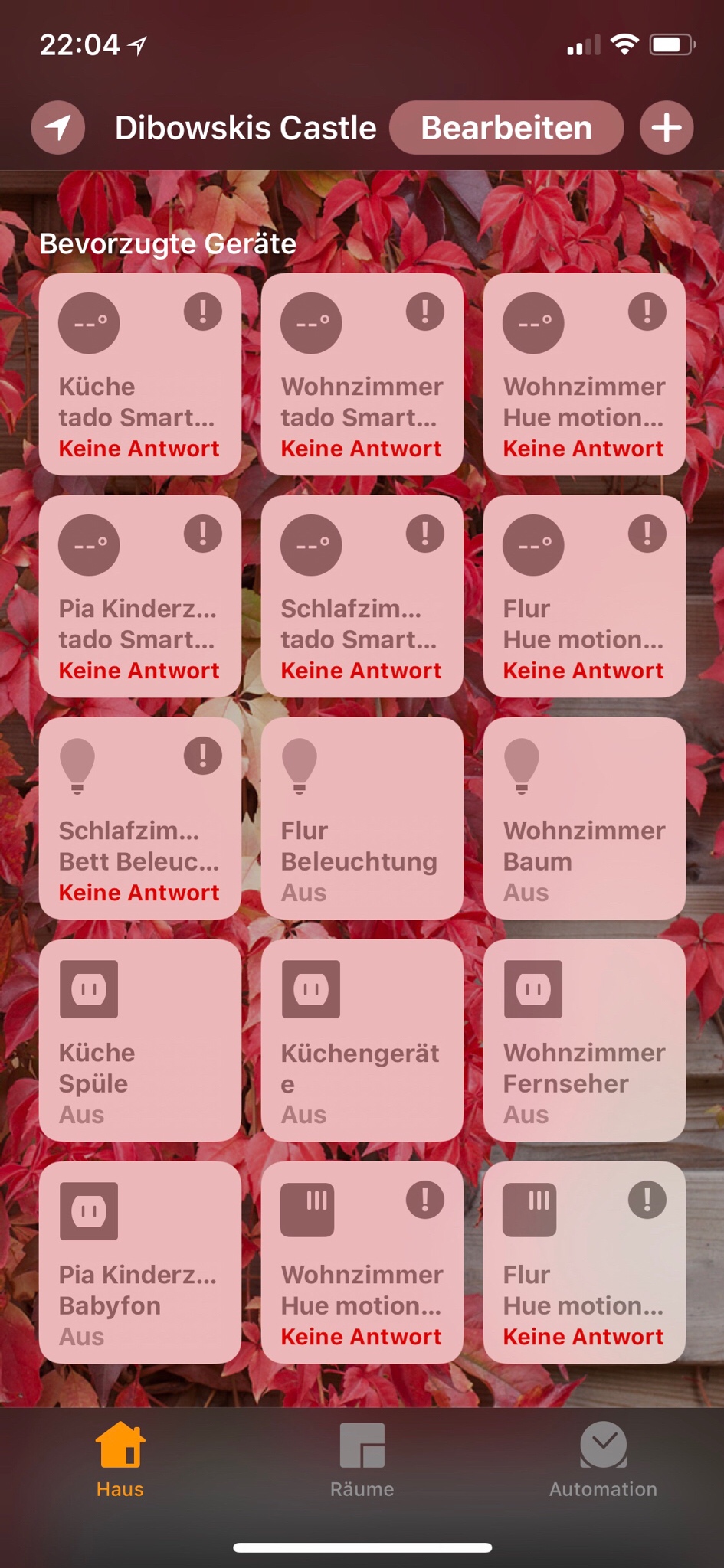
Task: Turn on the Wohnzimmer Fernseher outlet
Action: [x=585, y=1040]
